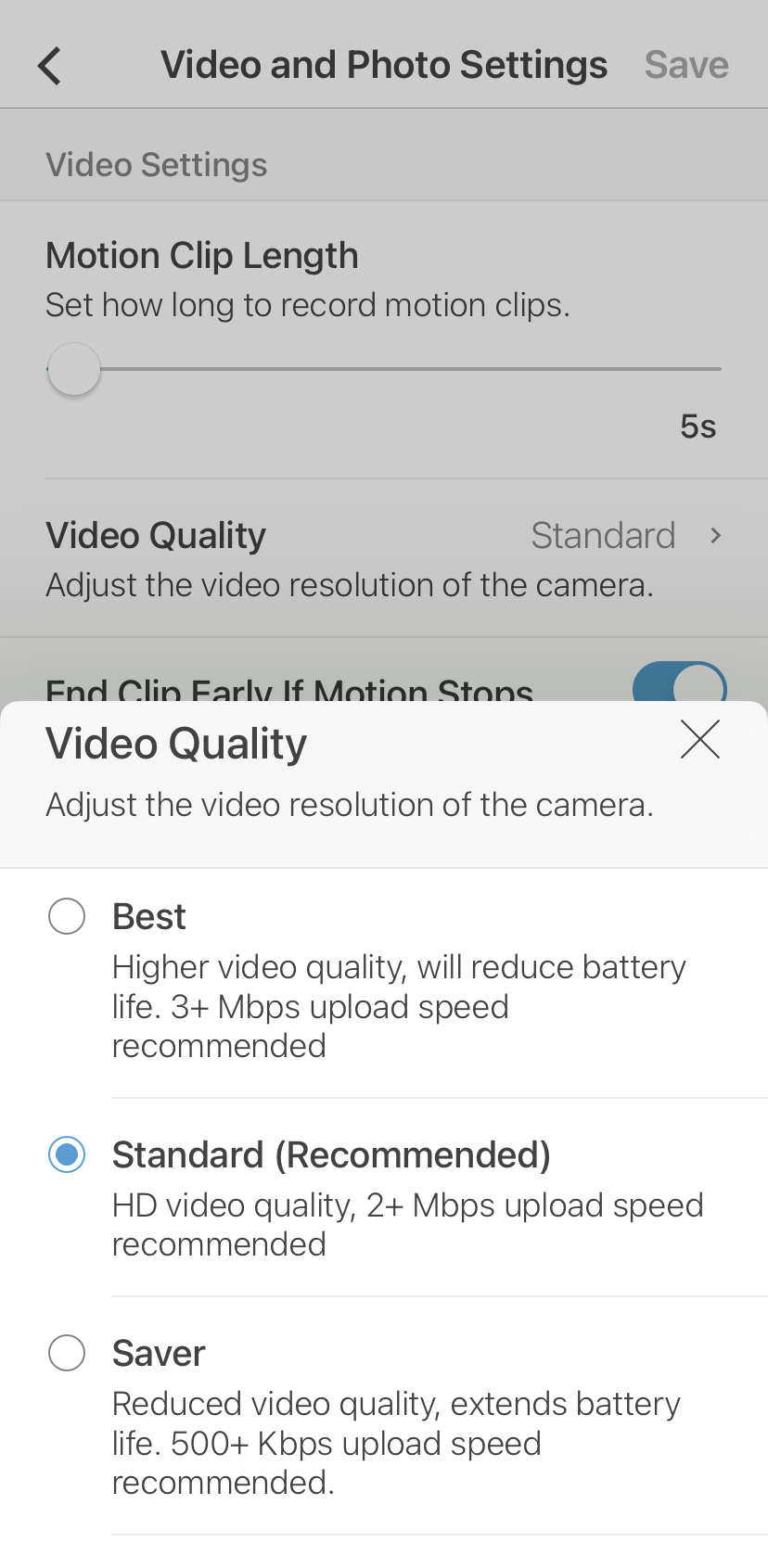Image resolution: width=768 pixels, height=1568 pixels.
Task: Tap the Motion Clip Length slider handle
Action: tap(74, 369)
